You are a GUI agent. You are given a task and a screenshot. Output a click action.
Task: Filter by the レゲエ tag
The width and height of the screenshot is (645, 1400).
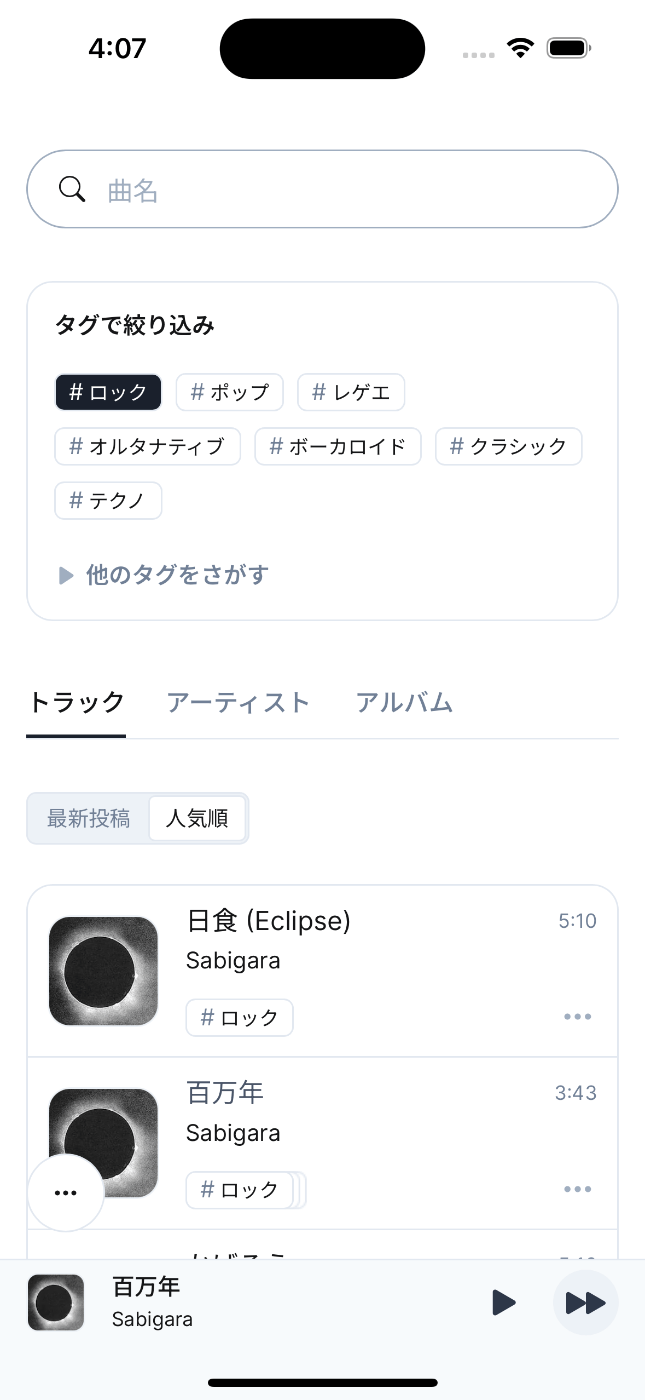[351, 392]
